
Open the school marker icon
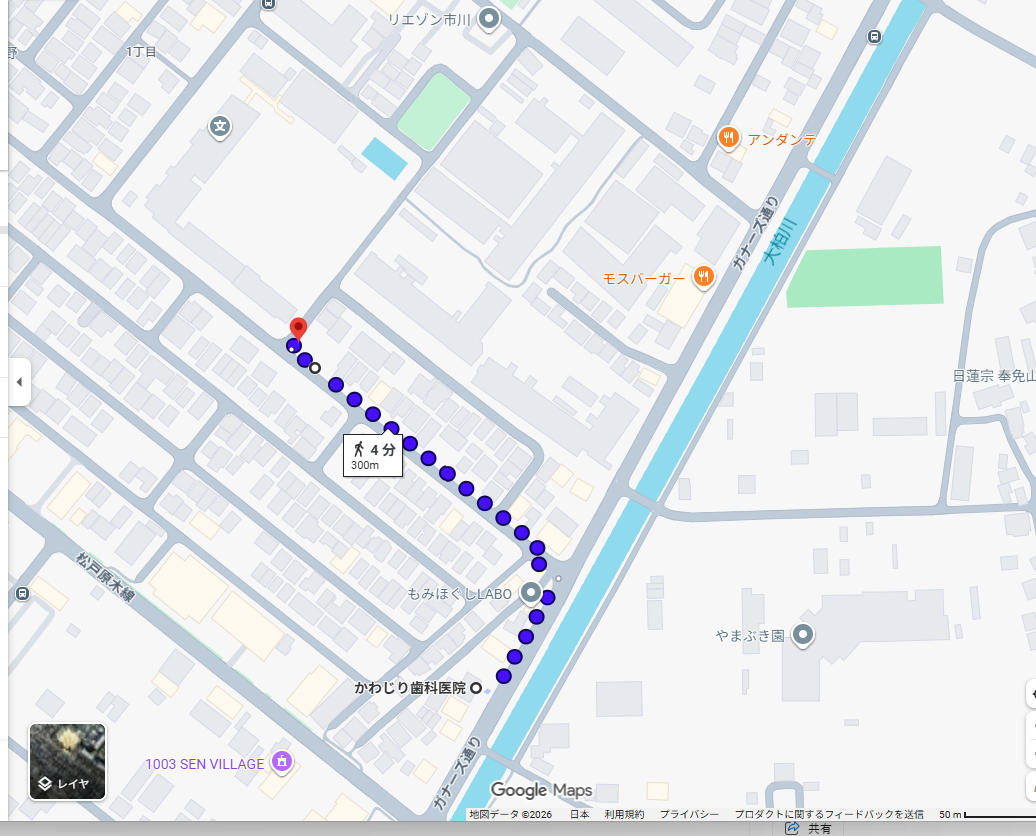point(220,127)
